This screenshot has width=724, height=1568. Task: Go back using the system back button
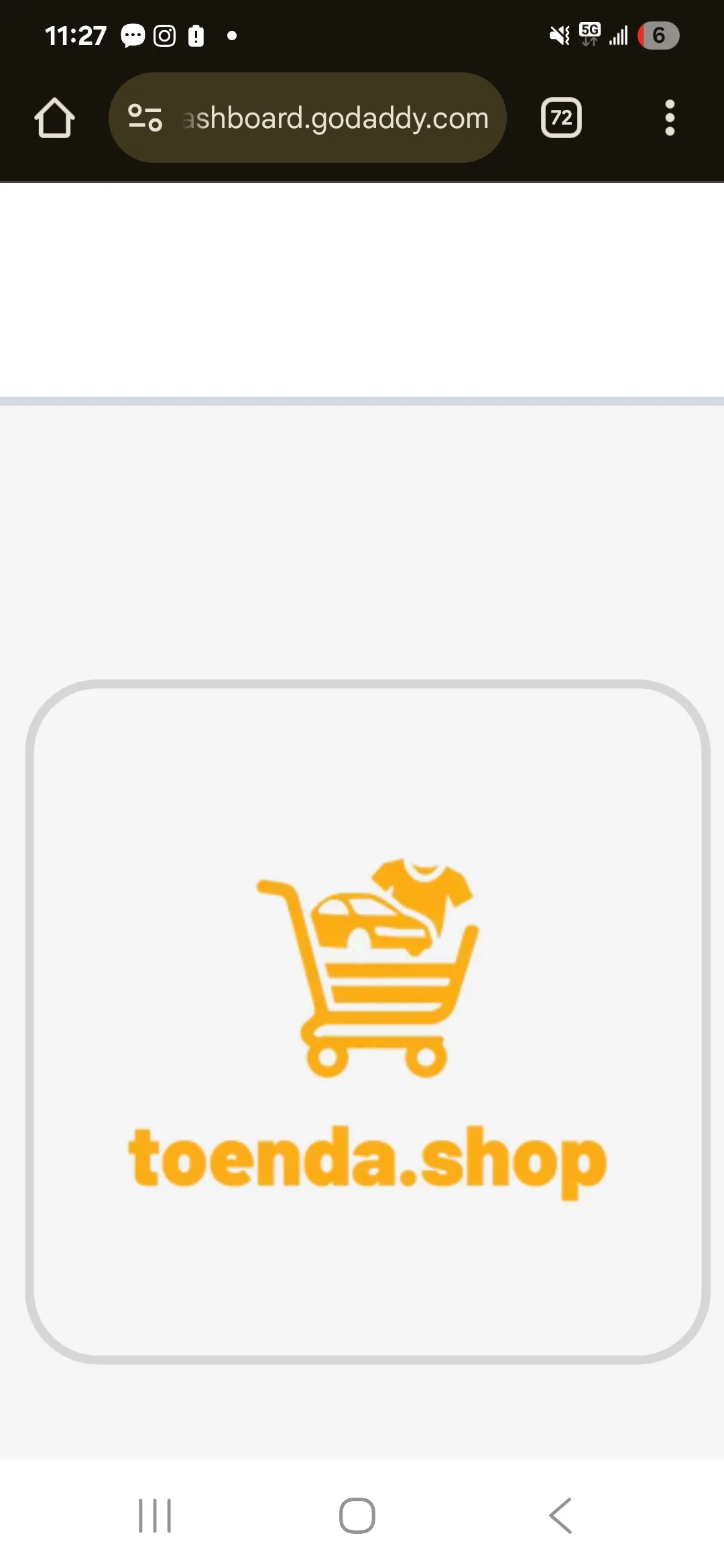560,1515
